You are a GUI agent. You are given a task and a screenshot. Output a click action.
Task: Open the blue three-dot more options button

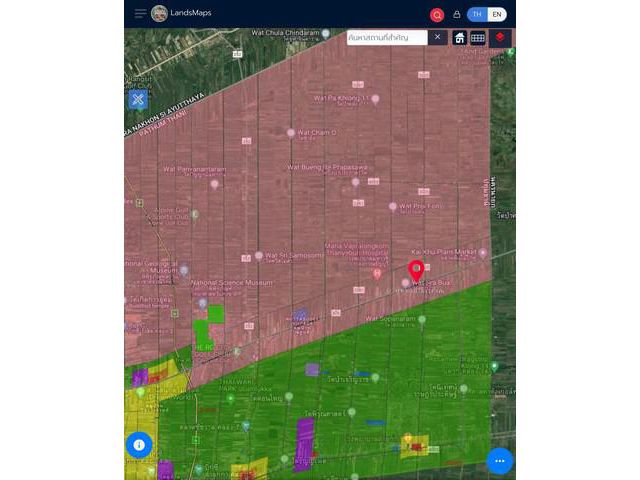pos(500,461)
